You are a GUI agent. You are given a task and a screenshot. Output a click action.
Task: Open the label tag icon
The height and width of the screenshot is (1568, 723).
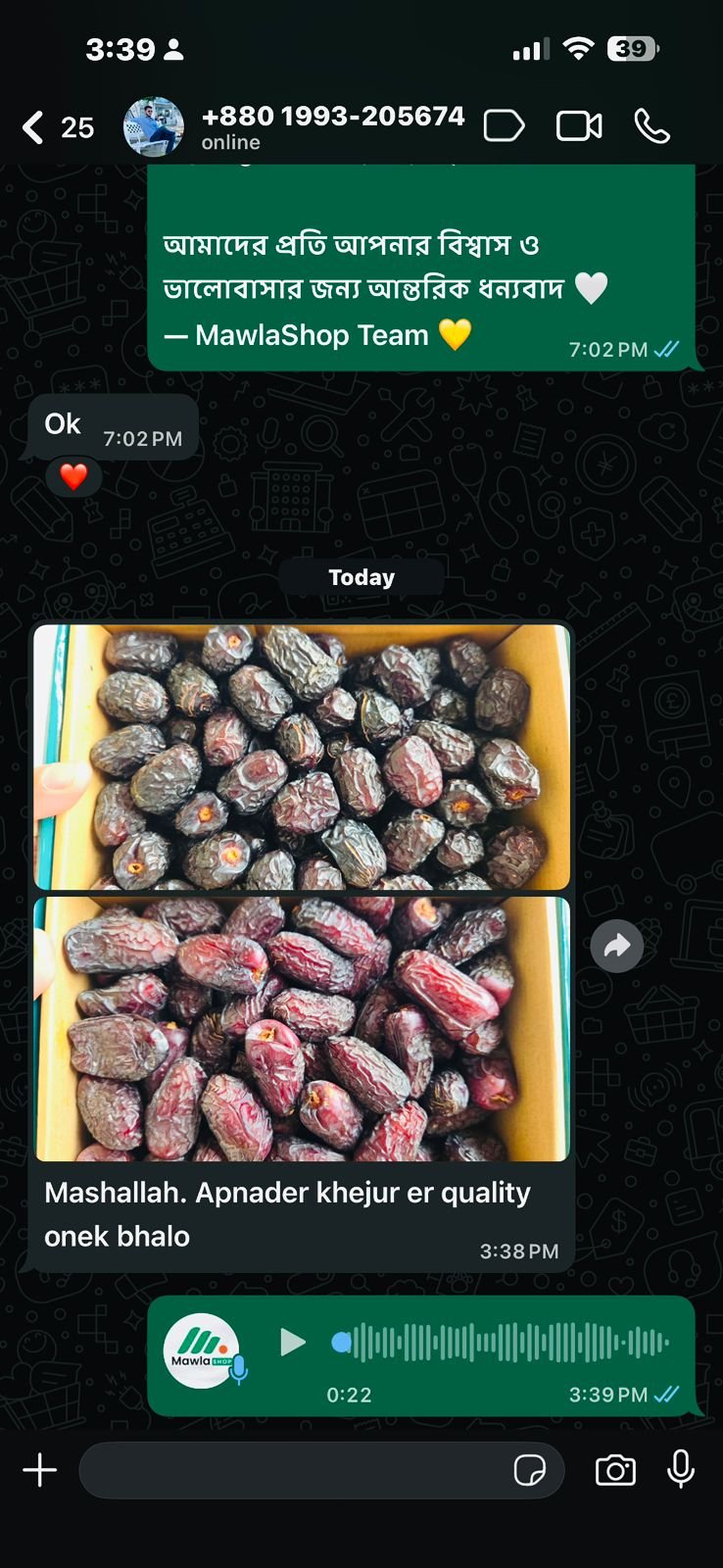coord(504,126)
